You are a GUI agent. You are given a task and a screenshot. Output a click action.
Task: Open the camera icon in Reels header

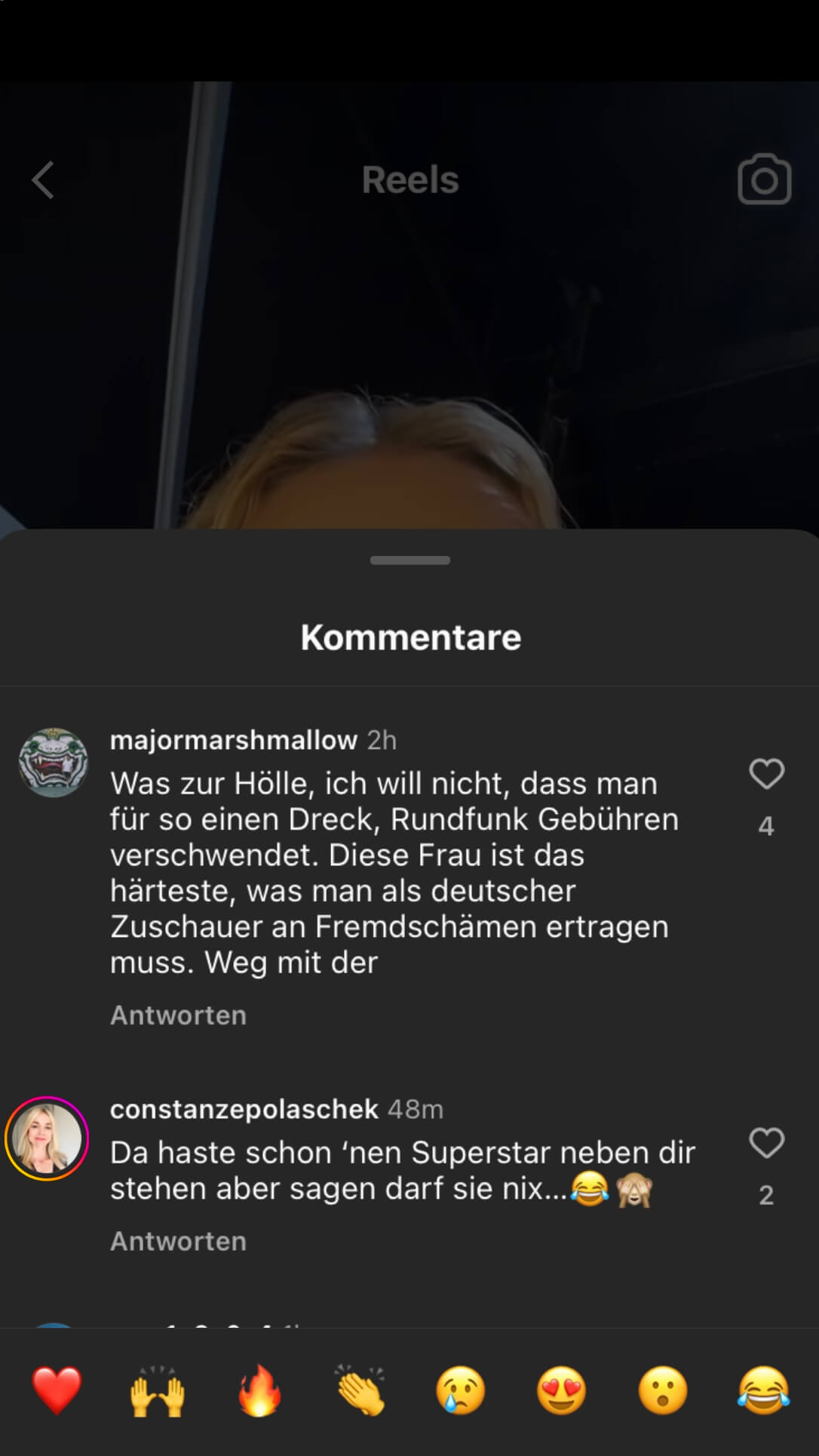pyautogui.click(x=764, y=180)
